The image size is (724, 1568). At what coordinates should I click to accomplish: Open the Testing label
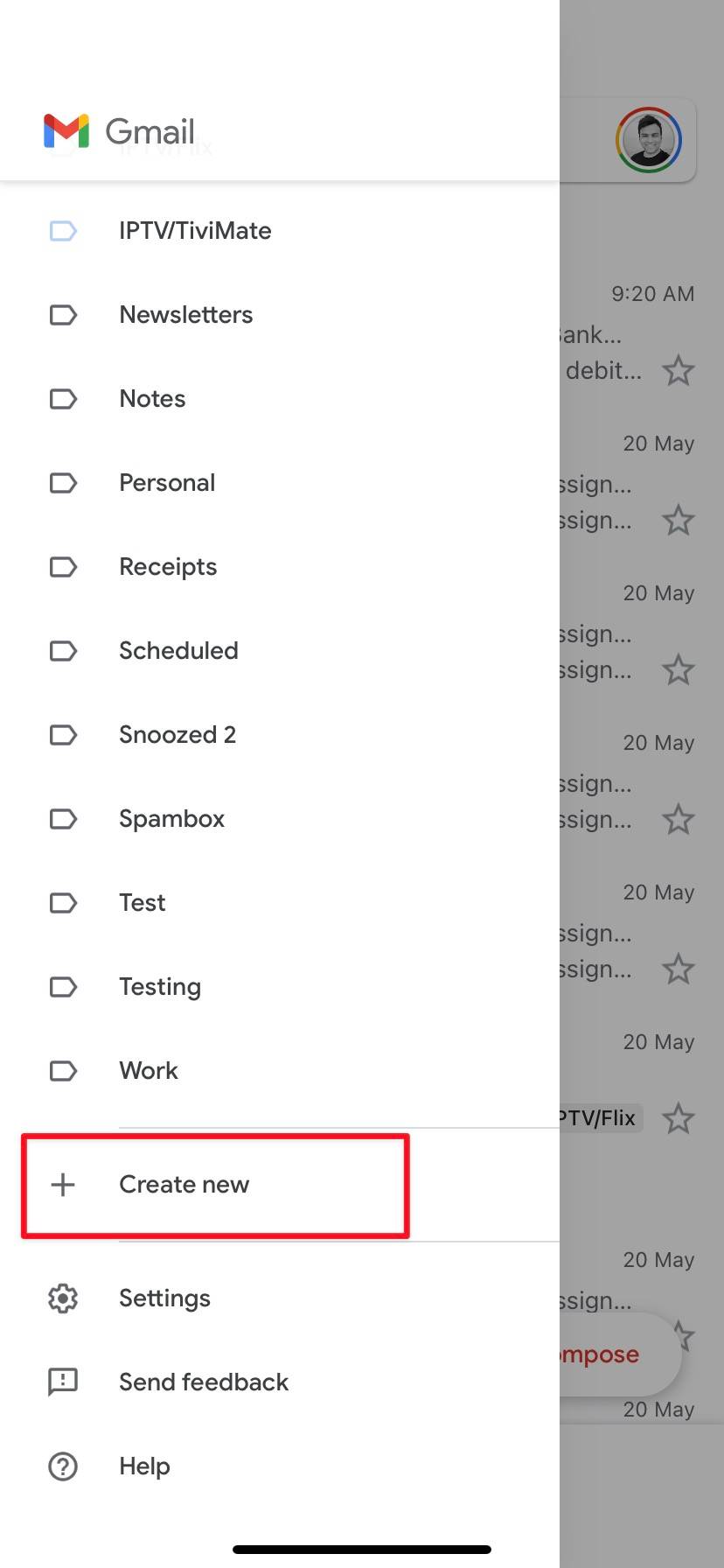click(160, 987)
